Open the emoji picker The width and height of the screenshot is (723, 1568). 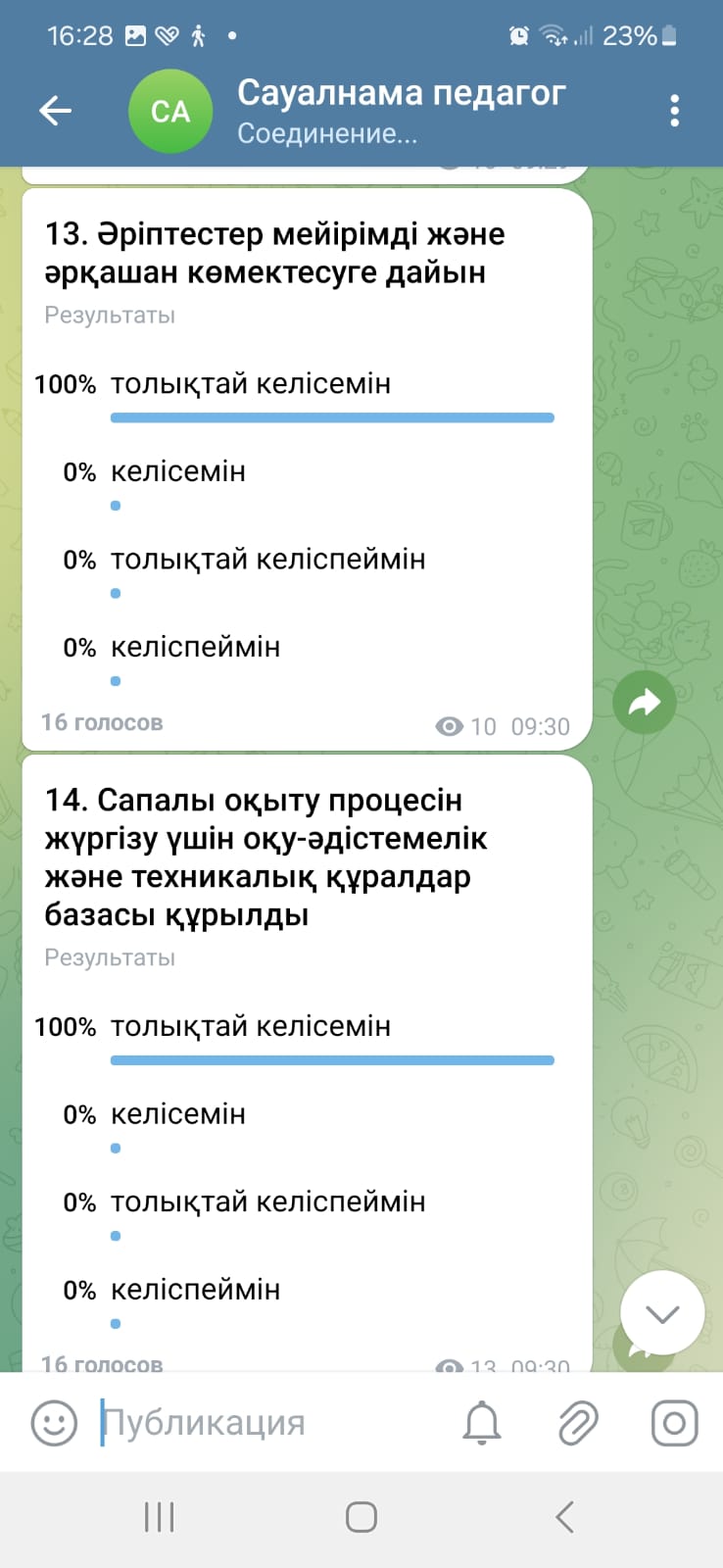[x=54, y=1422]
